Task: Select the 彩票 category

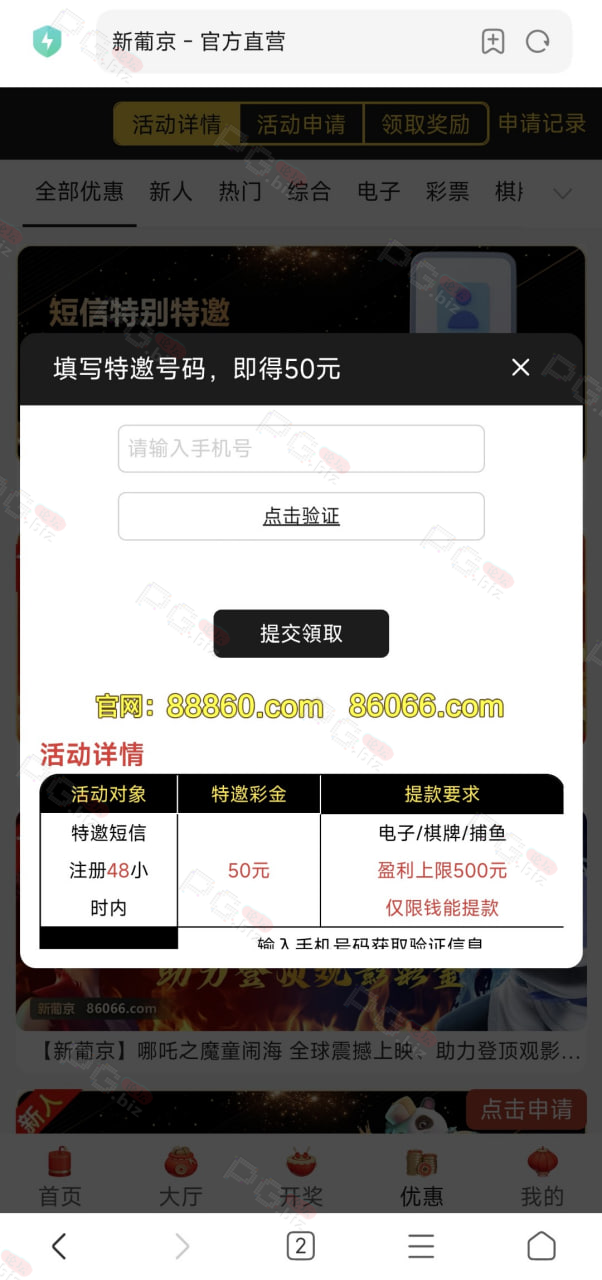Action: click(x=447, y=192)
